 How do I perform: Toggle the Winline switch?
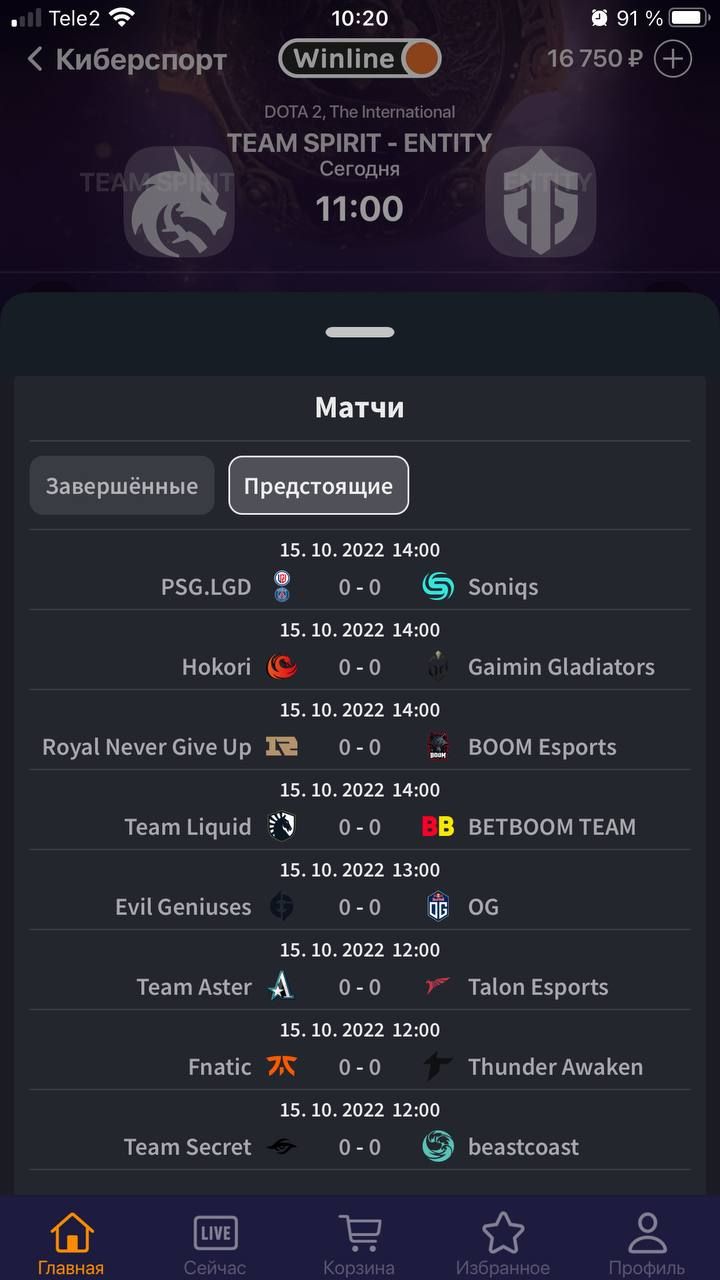(x=359, y=59)
